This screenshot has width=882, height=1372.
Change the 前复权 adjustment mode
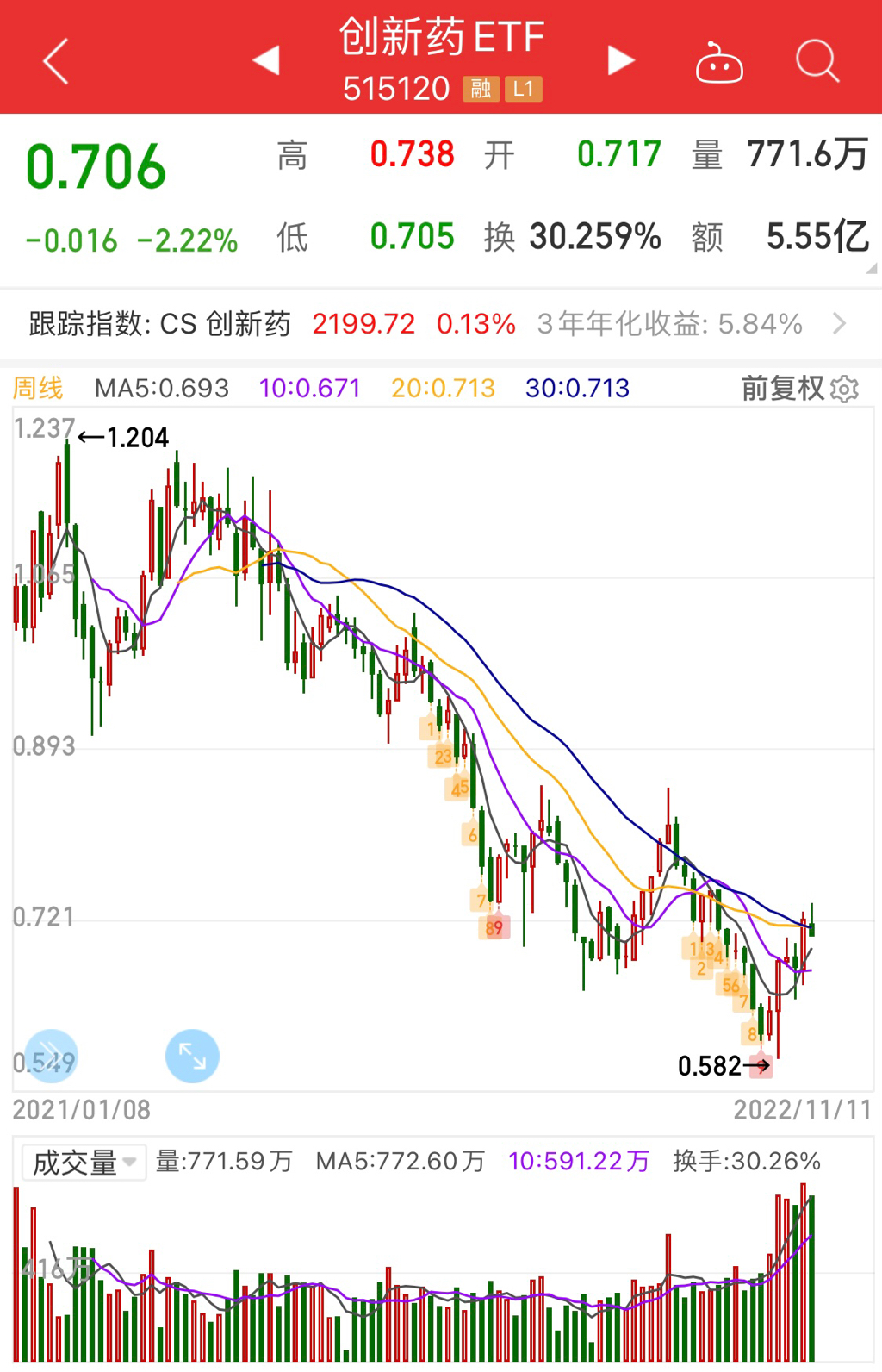tap(782, 389)
